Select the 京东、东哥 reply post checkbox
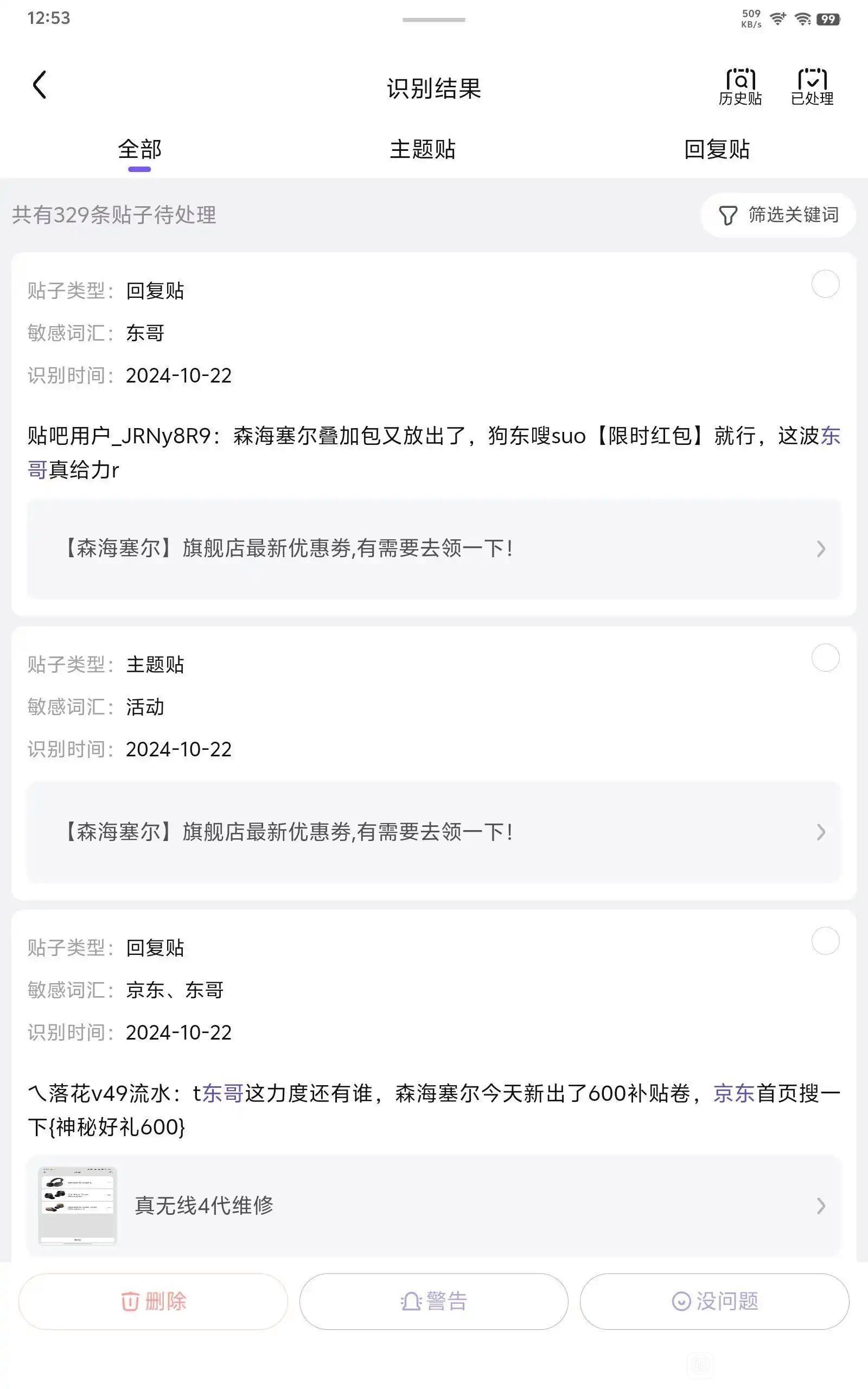The height and width of the screenshot is (1389, 868). click(825, 941)
